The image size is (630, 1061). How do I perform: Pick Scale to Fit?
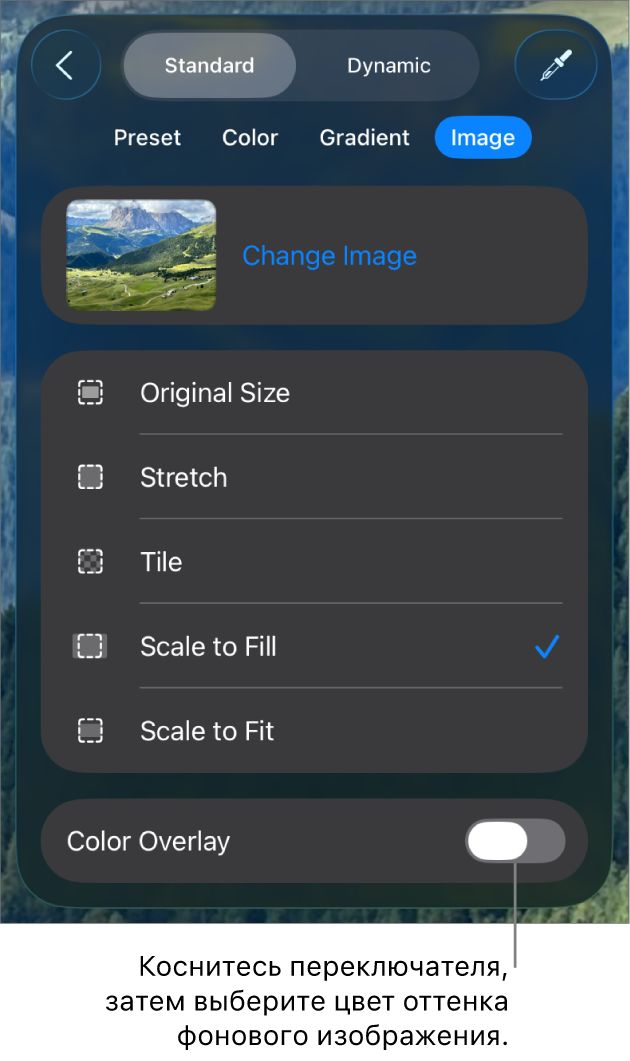point(207,731)
